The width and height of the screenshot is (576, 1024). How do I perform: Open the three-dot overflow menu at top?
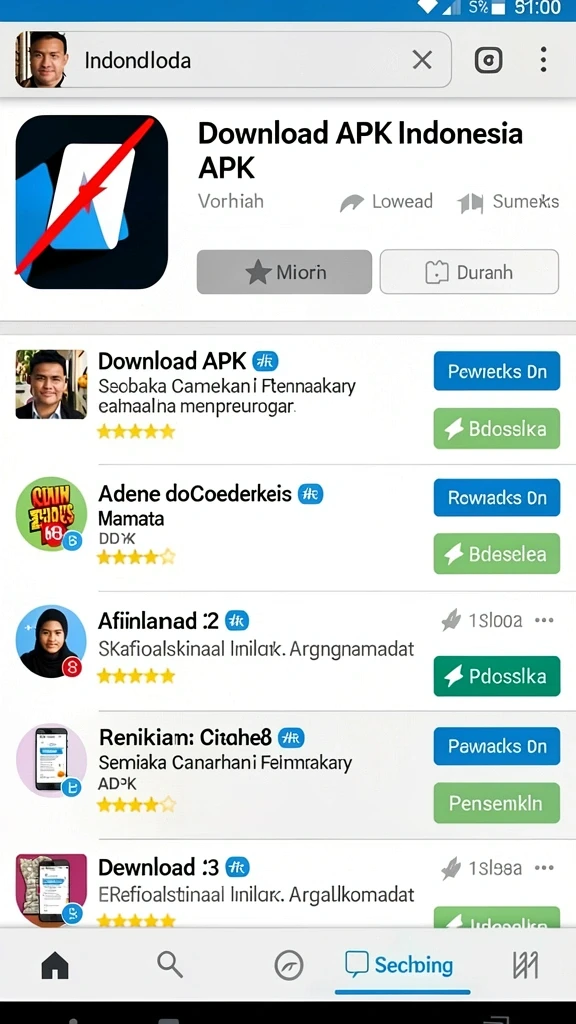(543, 59)
